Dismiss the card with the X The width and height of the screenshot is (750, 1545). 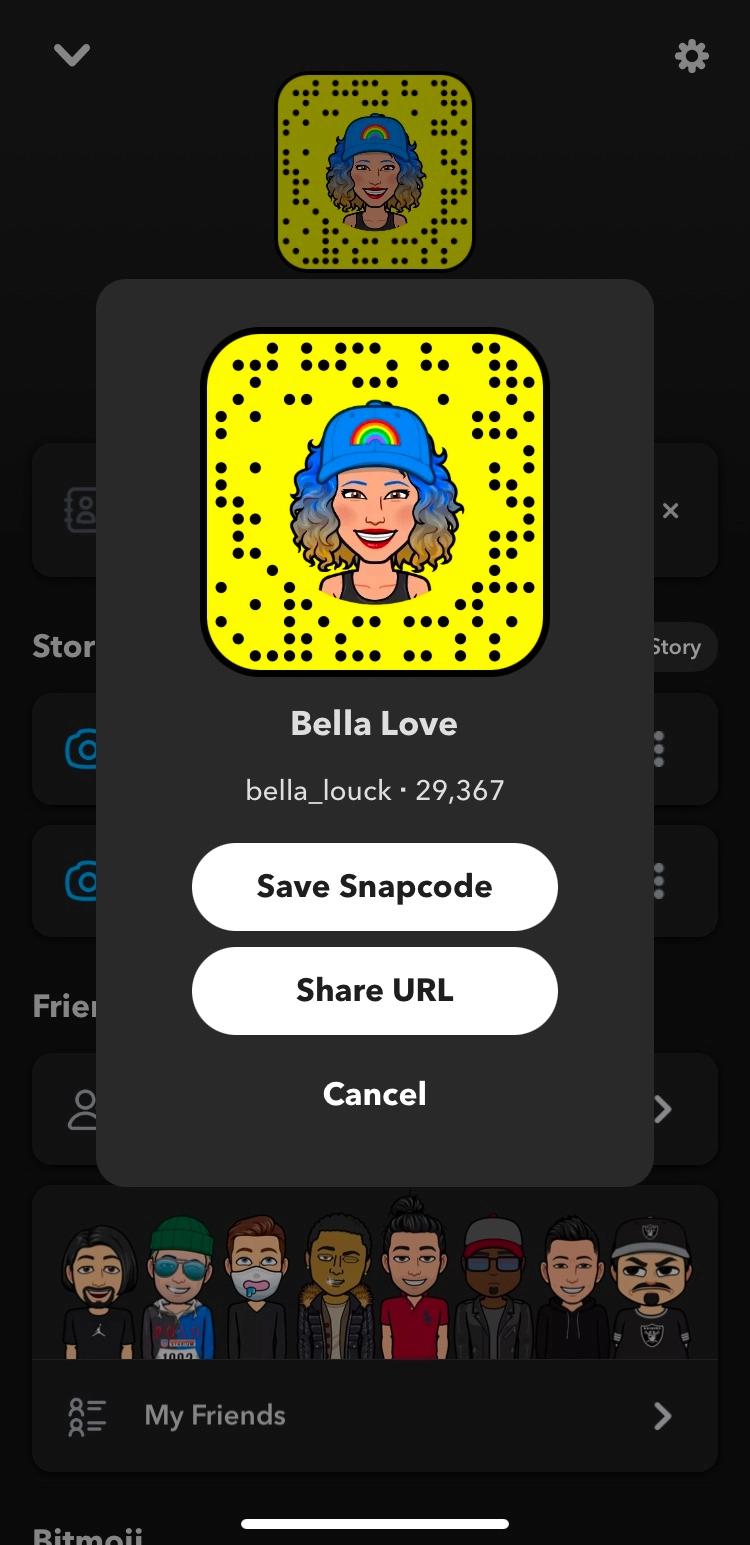click(x=670, y=511)
